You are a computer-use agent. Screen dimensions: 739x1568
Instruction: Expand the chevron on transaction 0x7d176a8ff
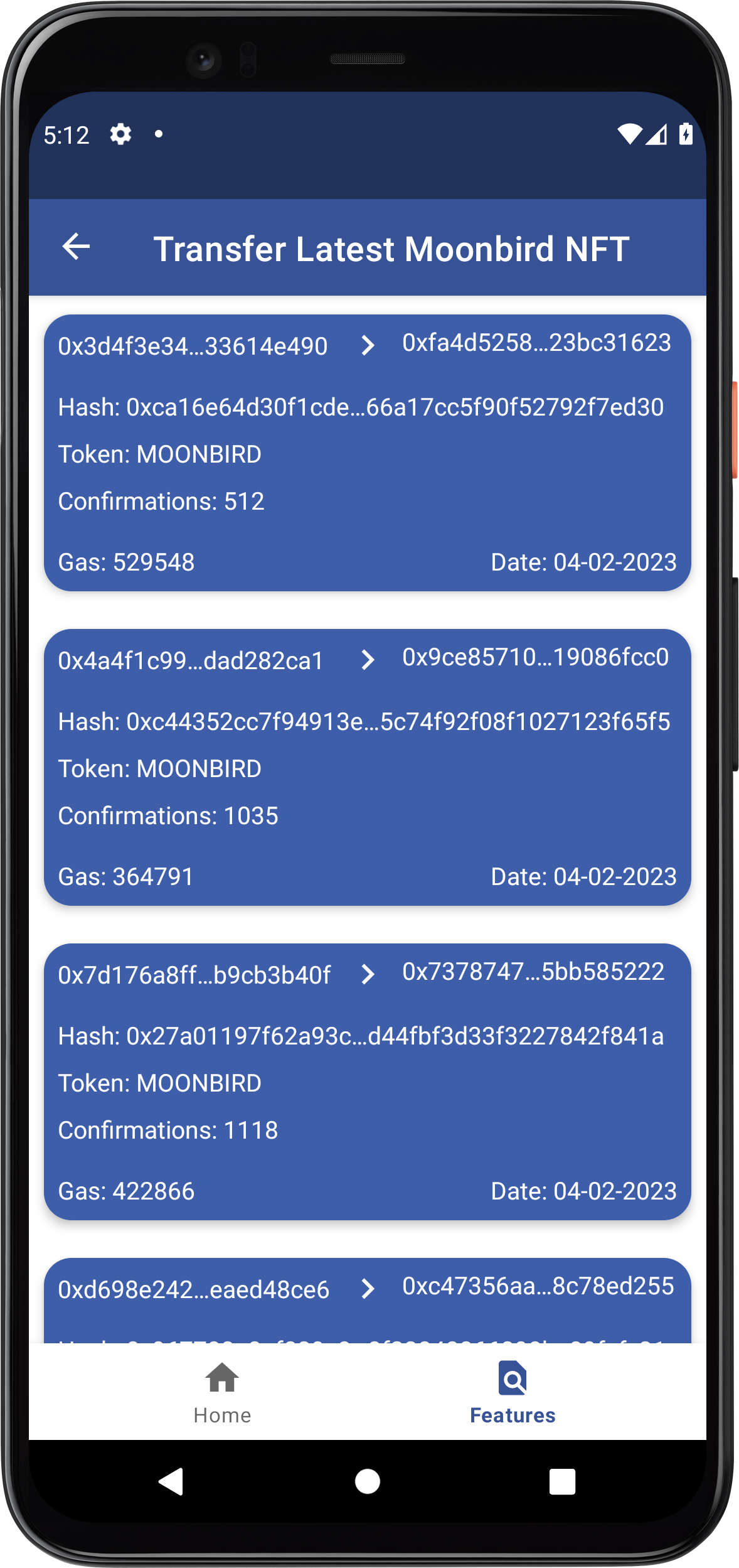point(367,975)
